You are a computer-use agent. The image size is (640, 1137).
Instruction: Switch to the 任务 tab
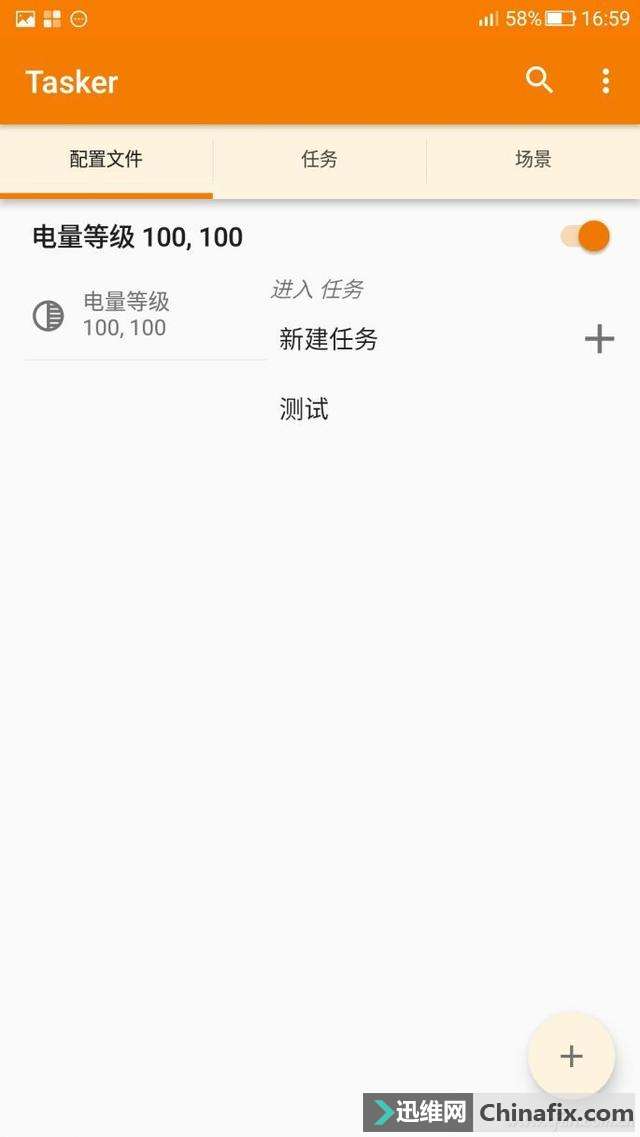click(x=319, y=159)
